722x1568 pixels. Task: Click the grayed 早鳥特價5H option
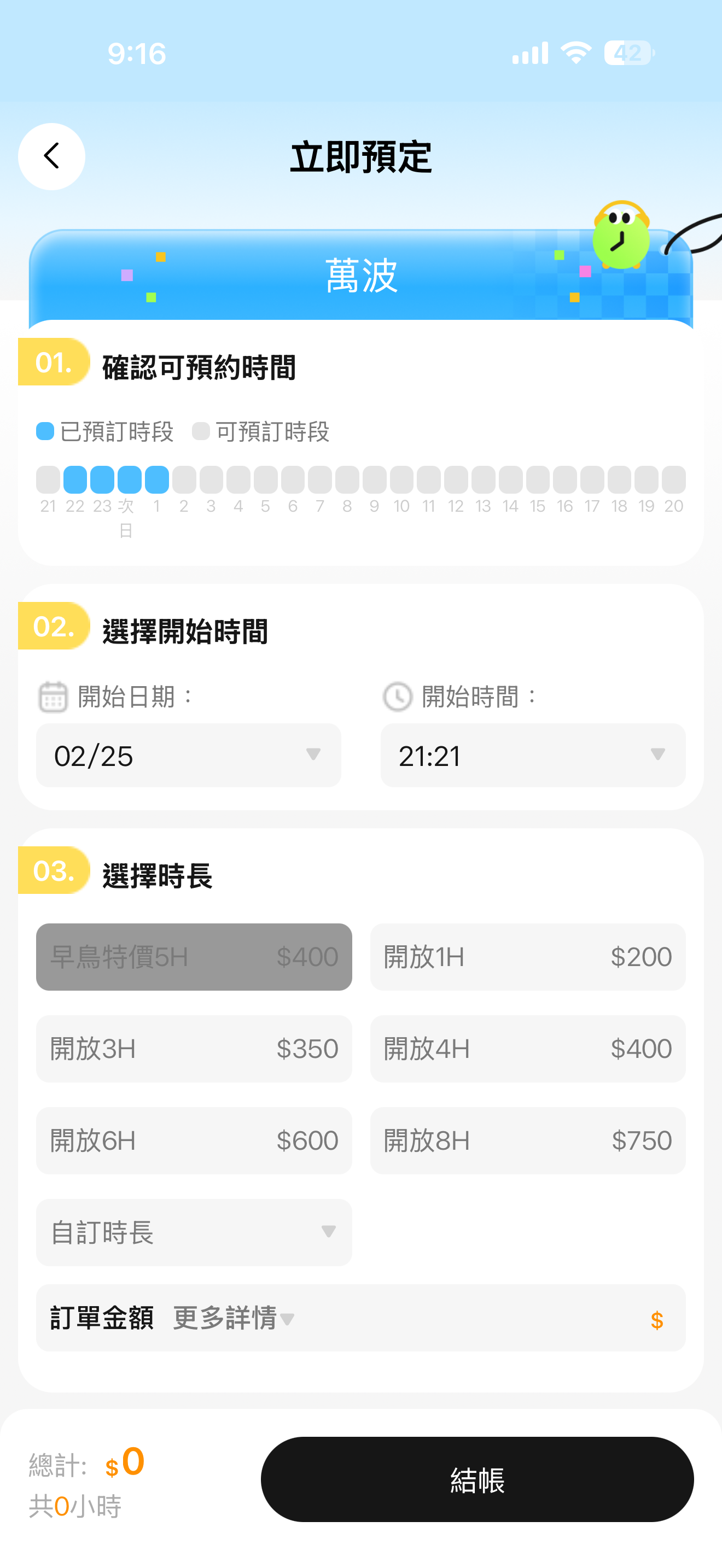(x=194, y=957)
